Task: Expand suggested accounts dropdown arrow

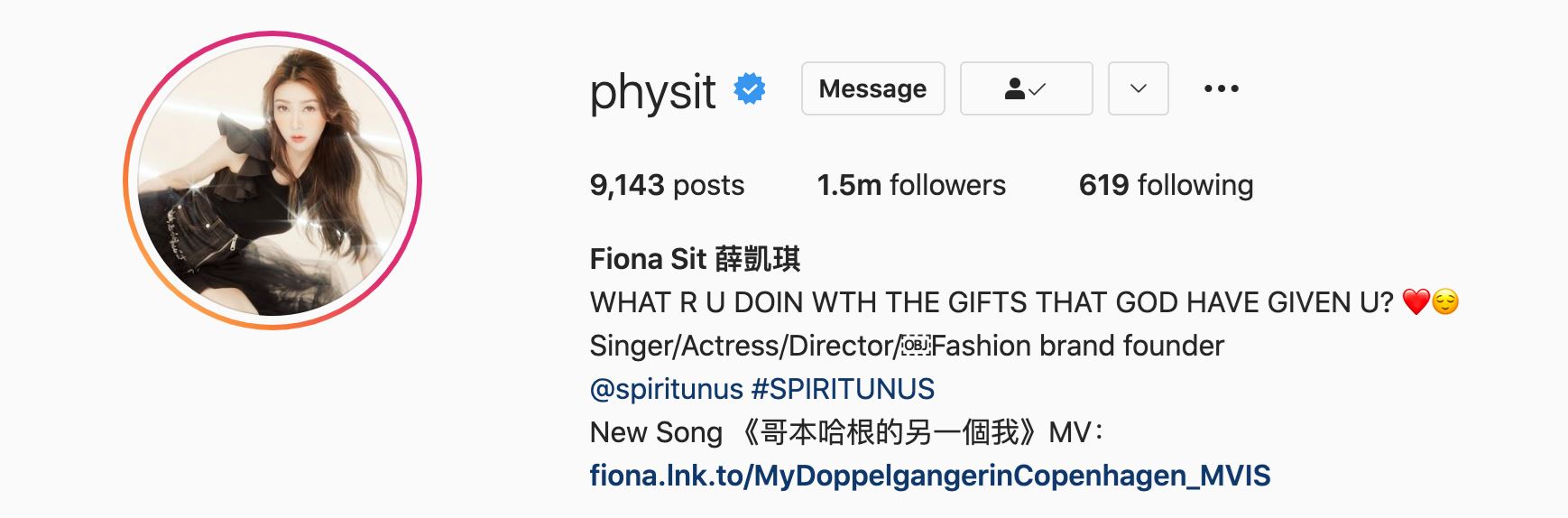Action: [1138, 88]
